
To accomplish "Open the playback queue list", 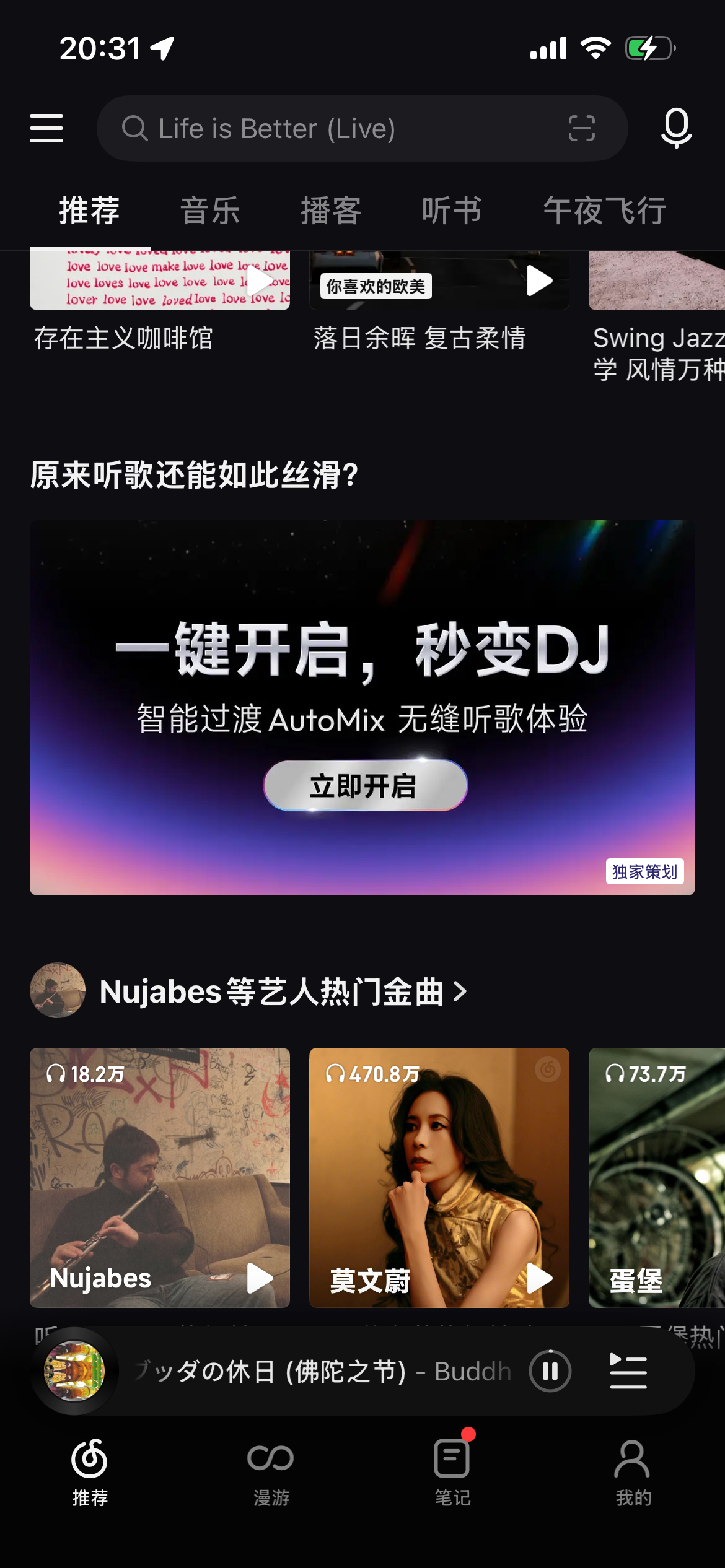I will click(628, 1371).
